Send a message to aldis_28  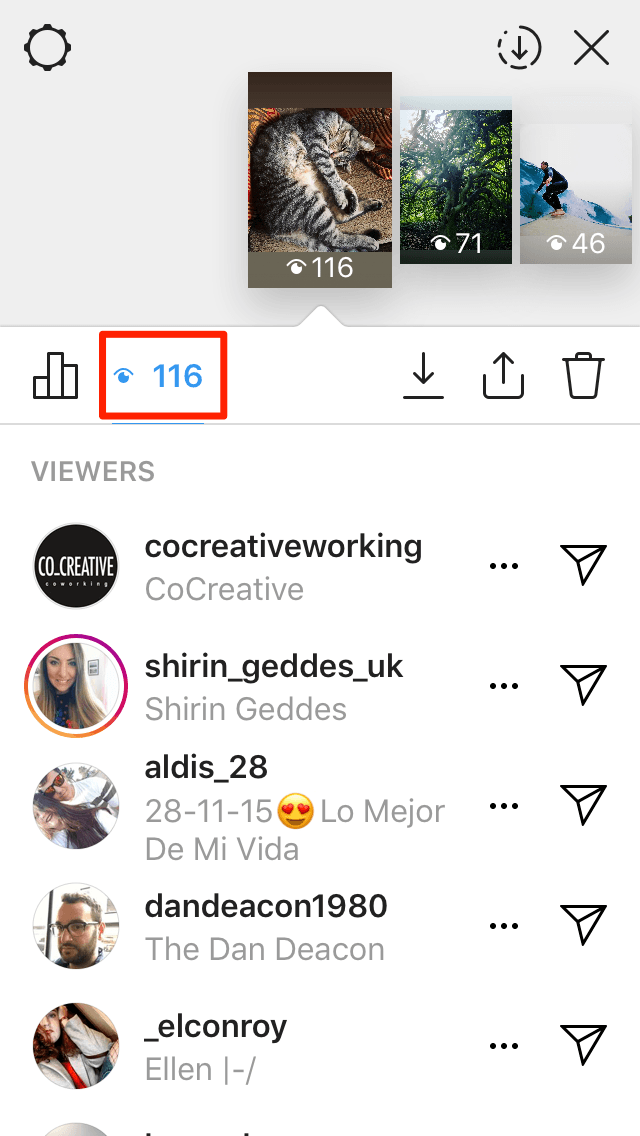(583, 805)
